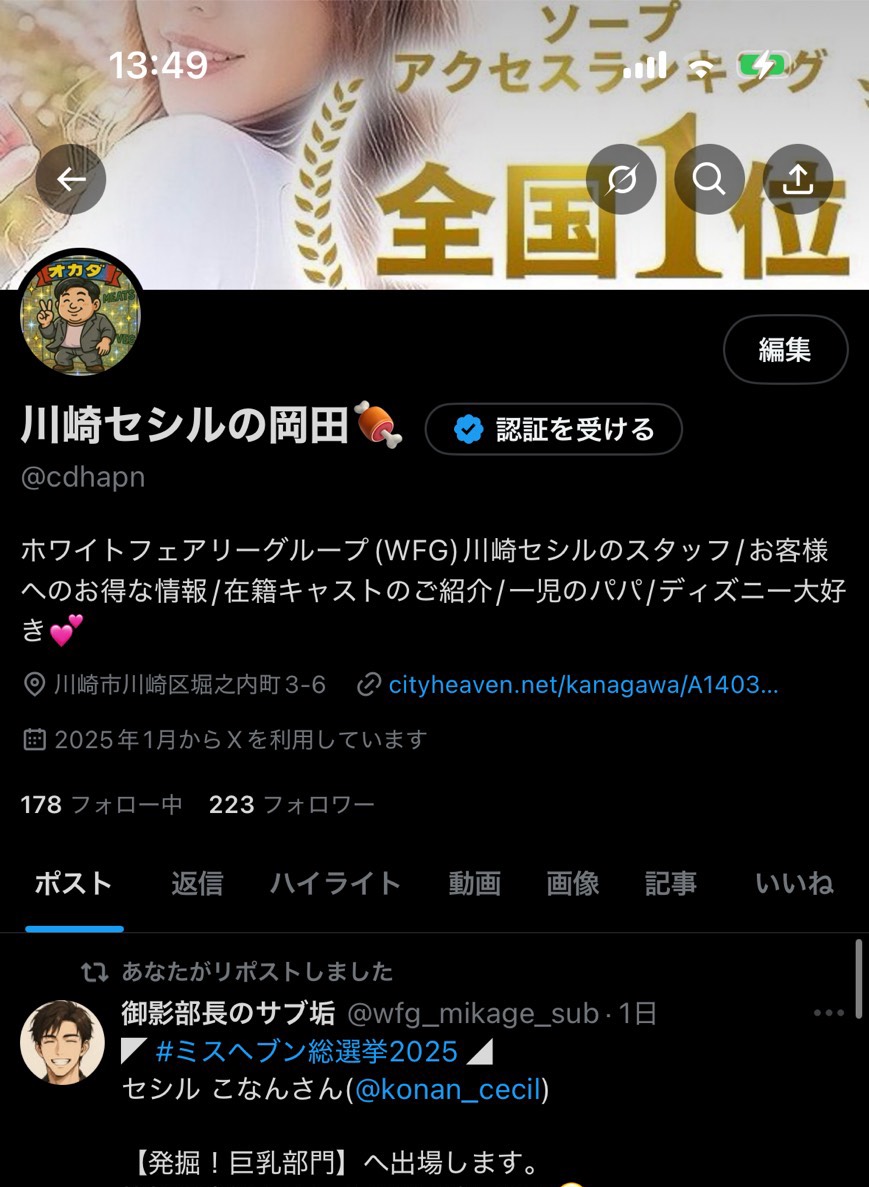Switch to the 動画 tab

[474, 884]
